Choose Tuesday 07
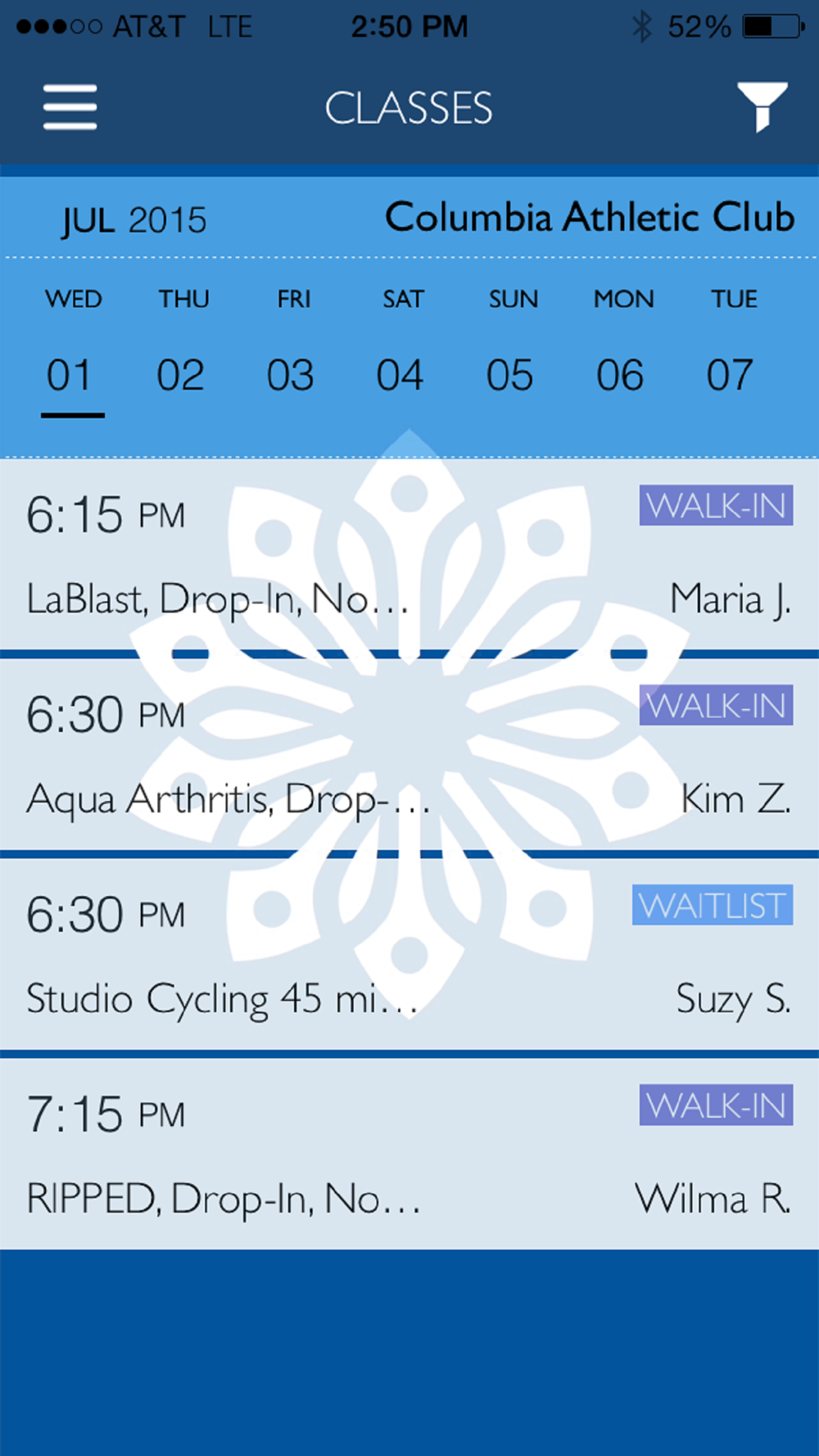 (x=732, y=344)
